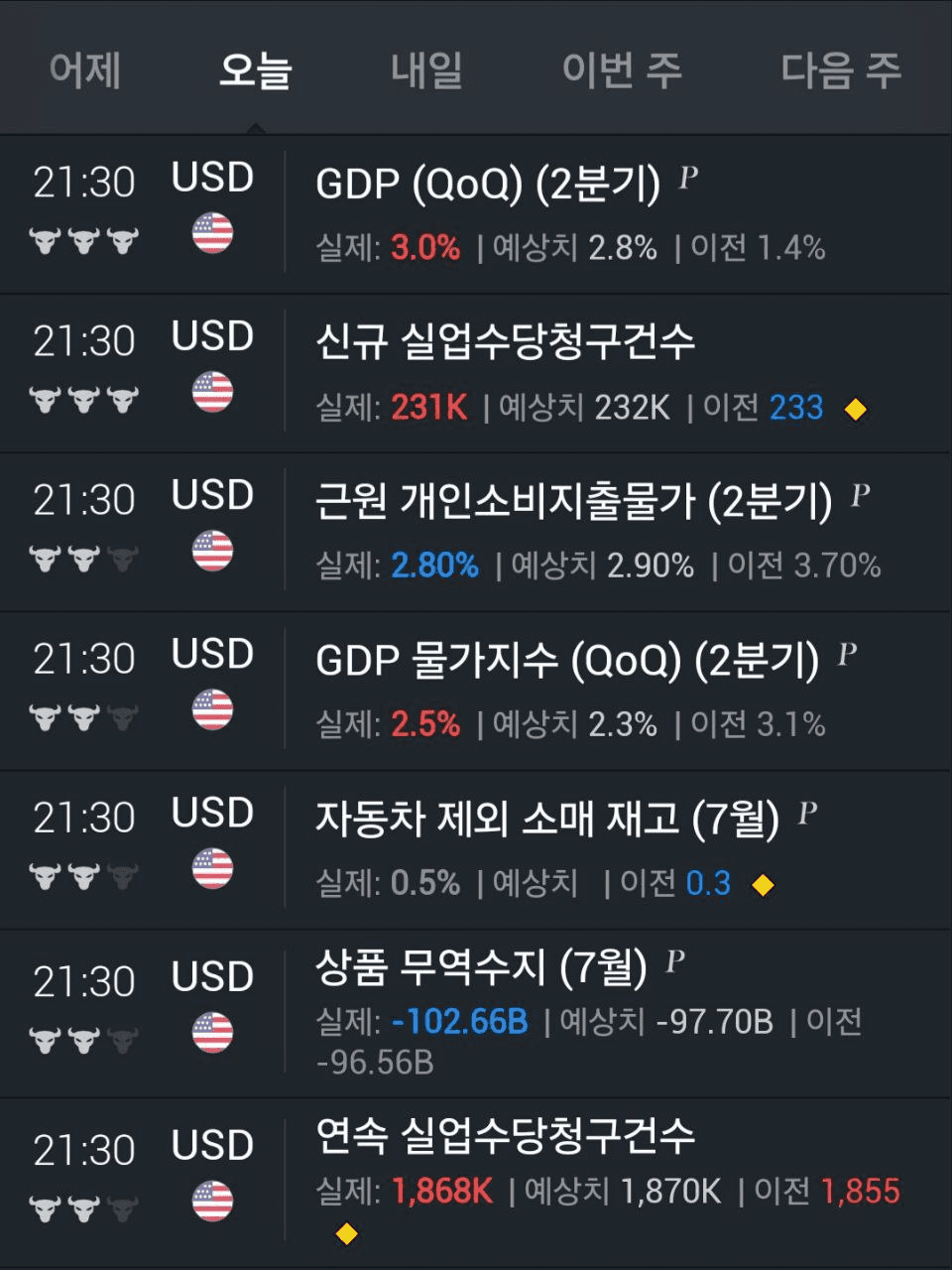The image size is (952, 1270).
Task: Open the 연속 실업수당청구건수 event
Action: click(x=506, y=1137)
